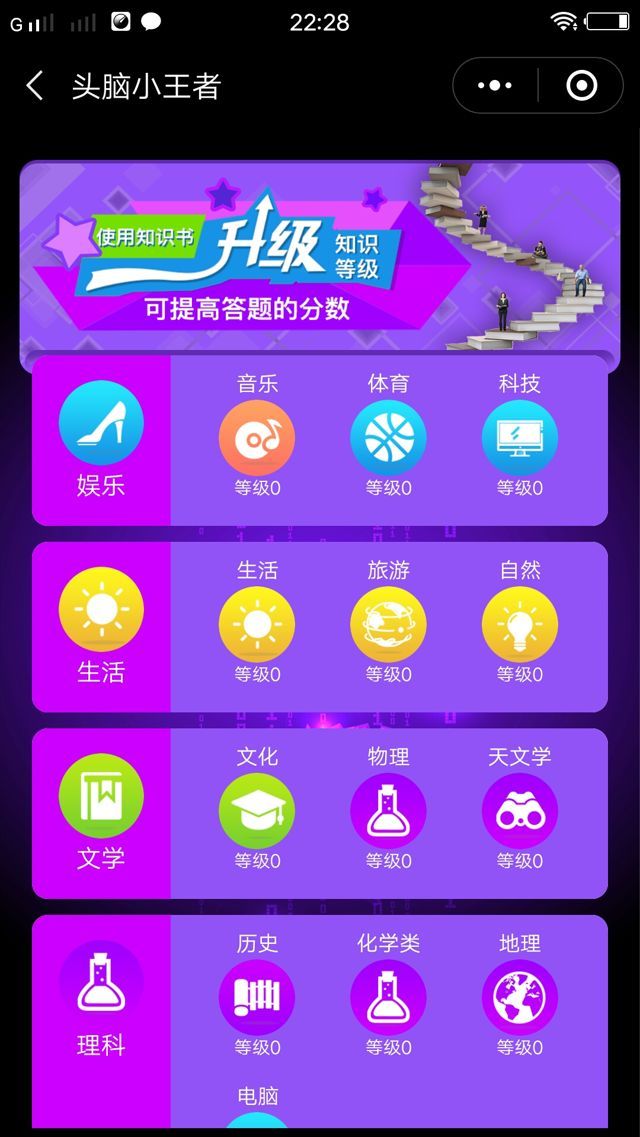Screen dimensions: 640x1137
Task: Open the knowledge book upgrade banner
Action: tap(320, 260)
